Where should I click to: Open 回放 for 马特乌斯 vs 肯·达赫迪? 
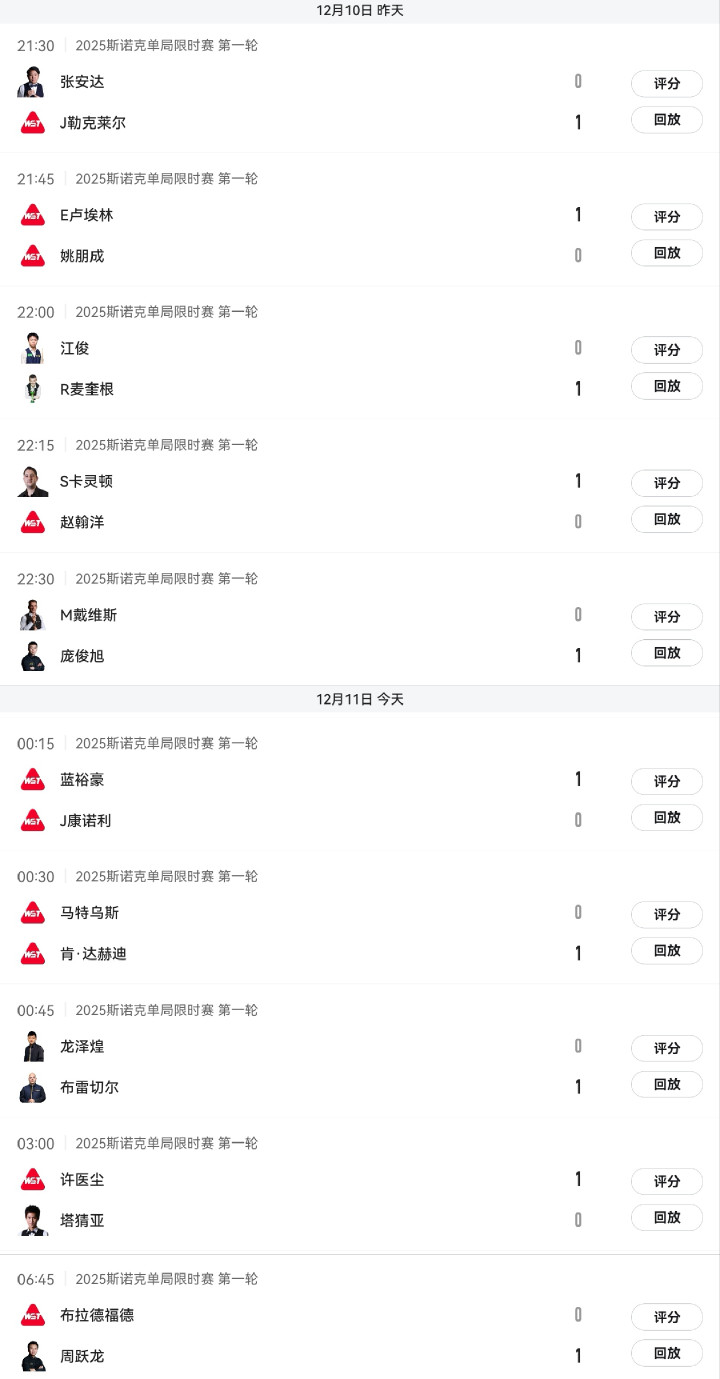[x=666, y=951]
